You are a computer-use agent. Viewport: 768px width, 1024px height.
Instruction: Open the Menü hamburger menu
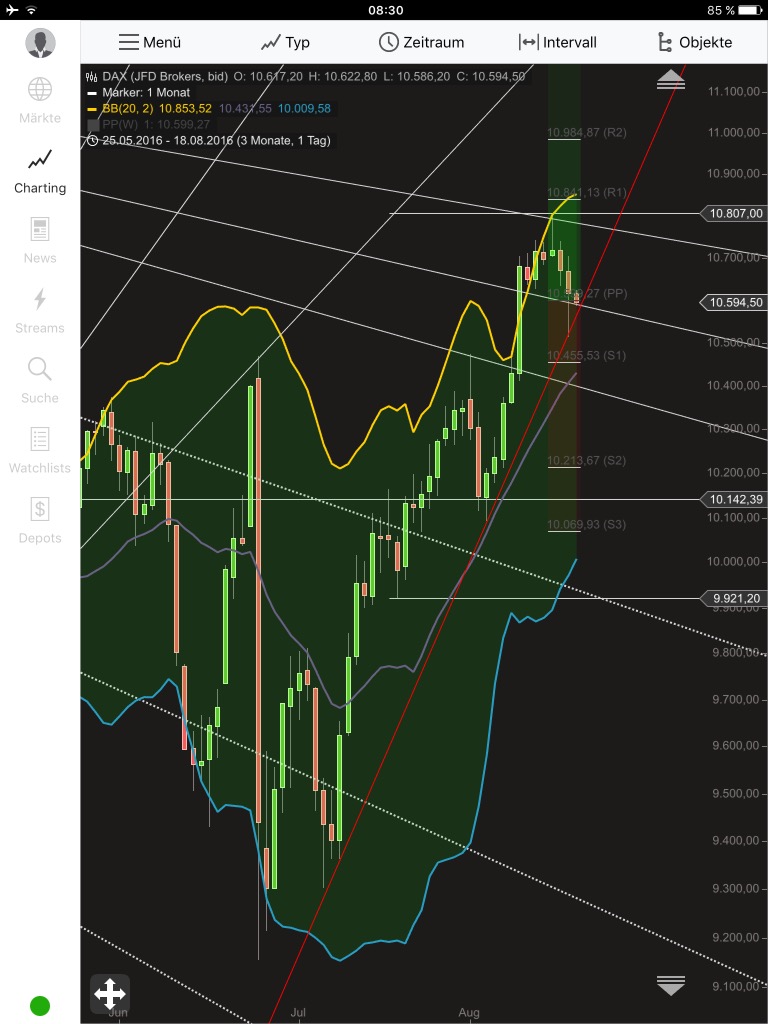149,42
